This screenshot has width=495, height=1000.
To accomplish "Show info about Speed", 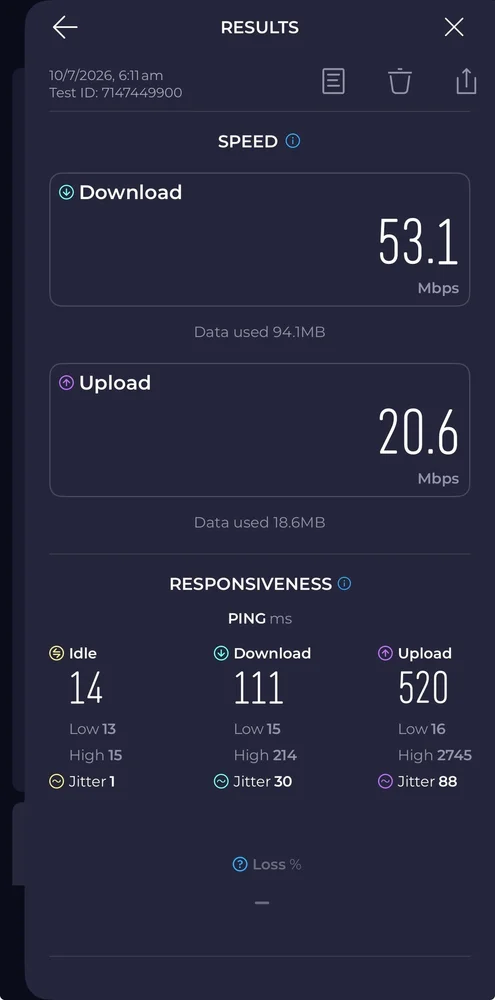I will (293, 141).
